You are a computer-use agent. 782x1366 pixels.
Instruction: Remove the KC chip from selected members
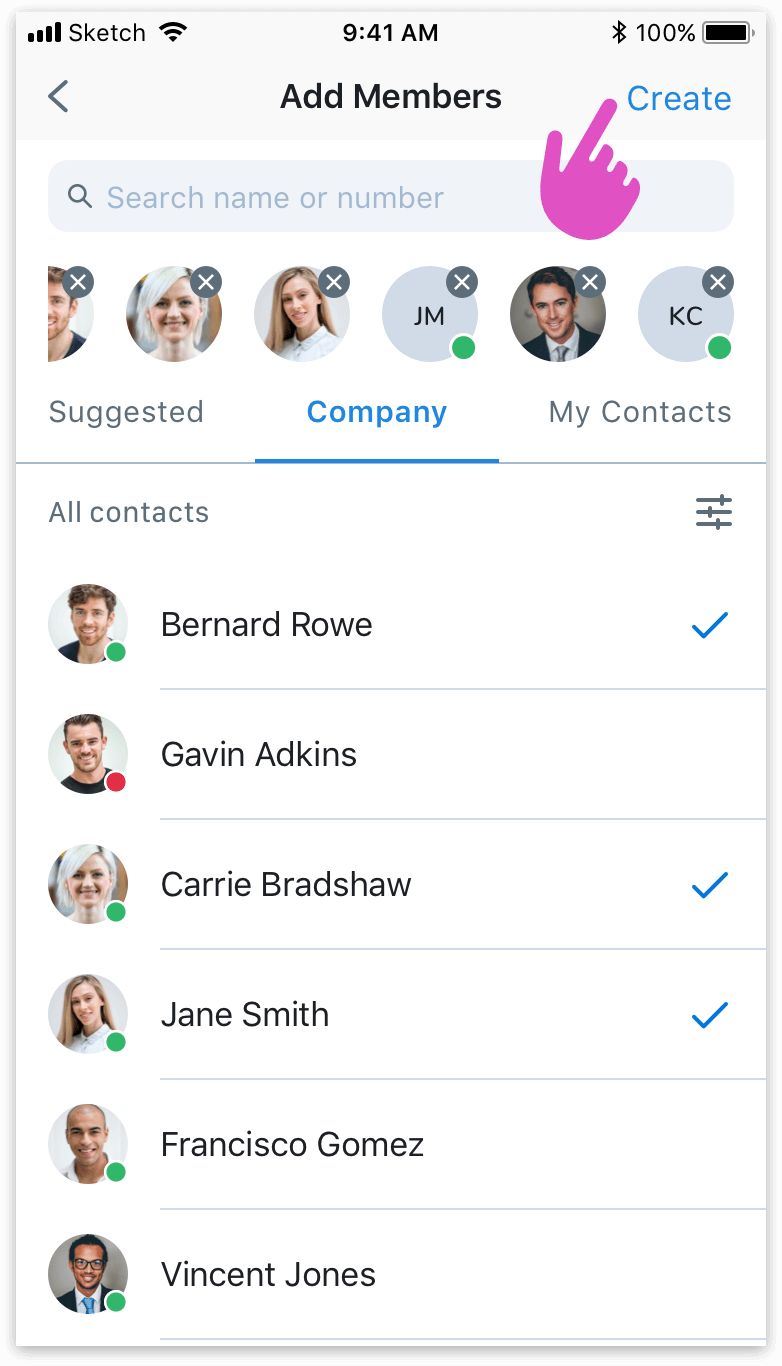717,282
